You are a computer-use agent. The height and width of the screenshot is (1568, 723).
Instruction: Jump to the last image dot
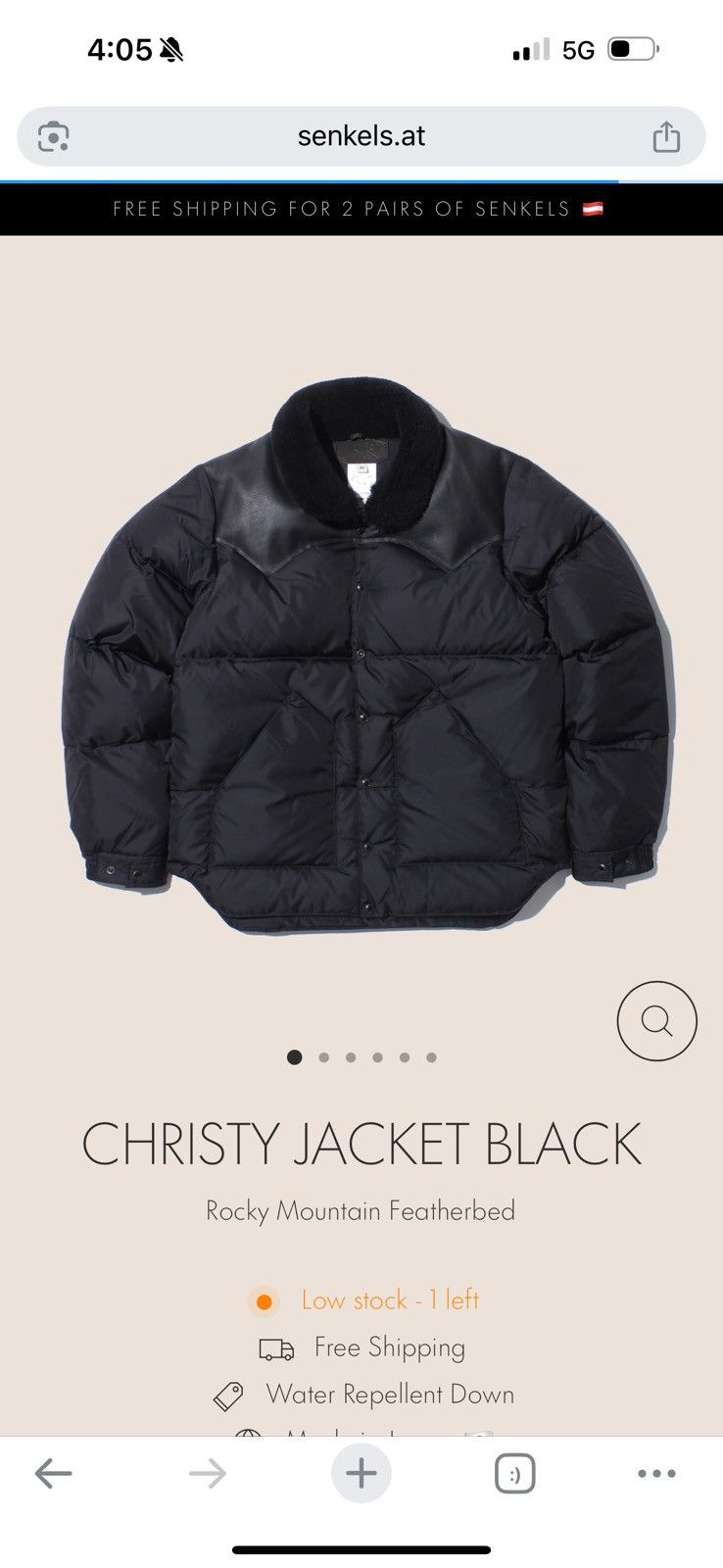431,1057
